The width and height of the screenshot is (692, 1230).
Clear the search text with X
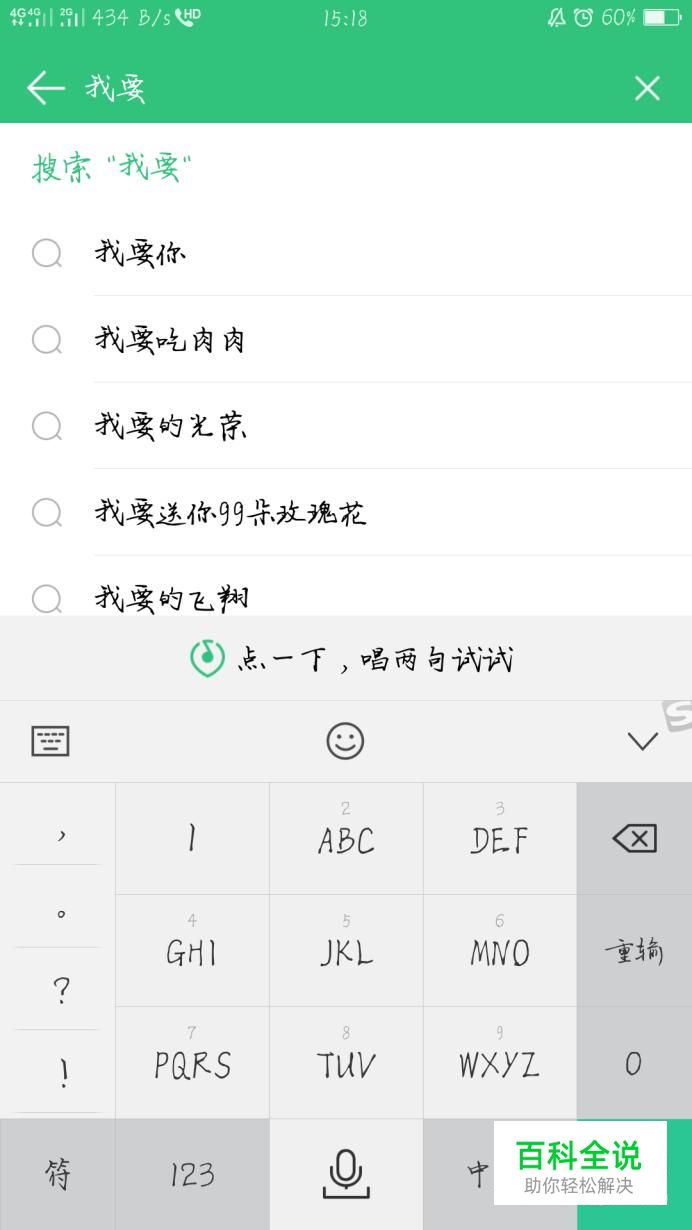647,88
